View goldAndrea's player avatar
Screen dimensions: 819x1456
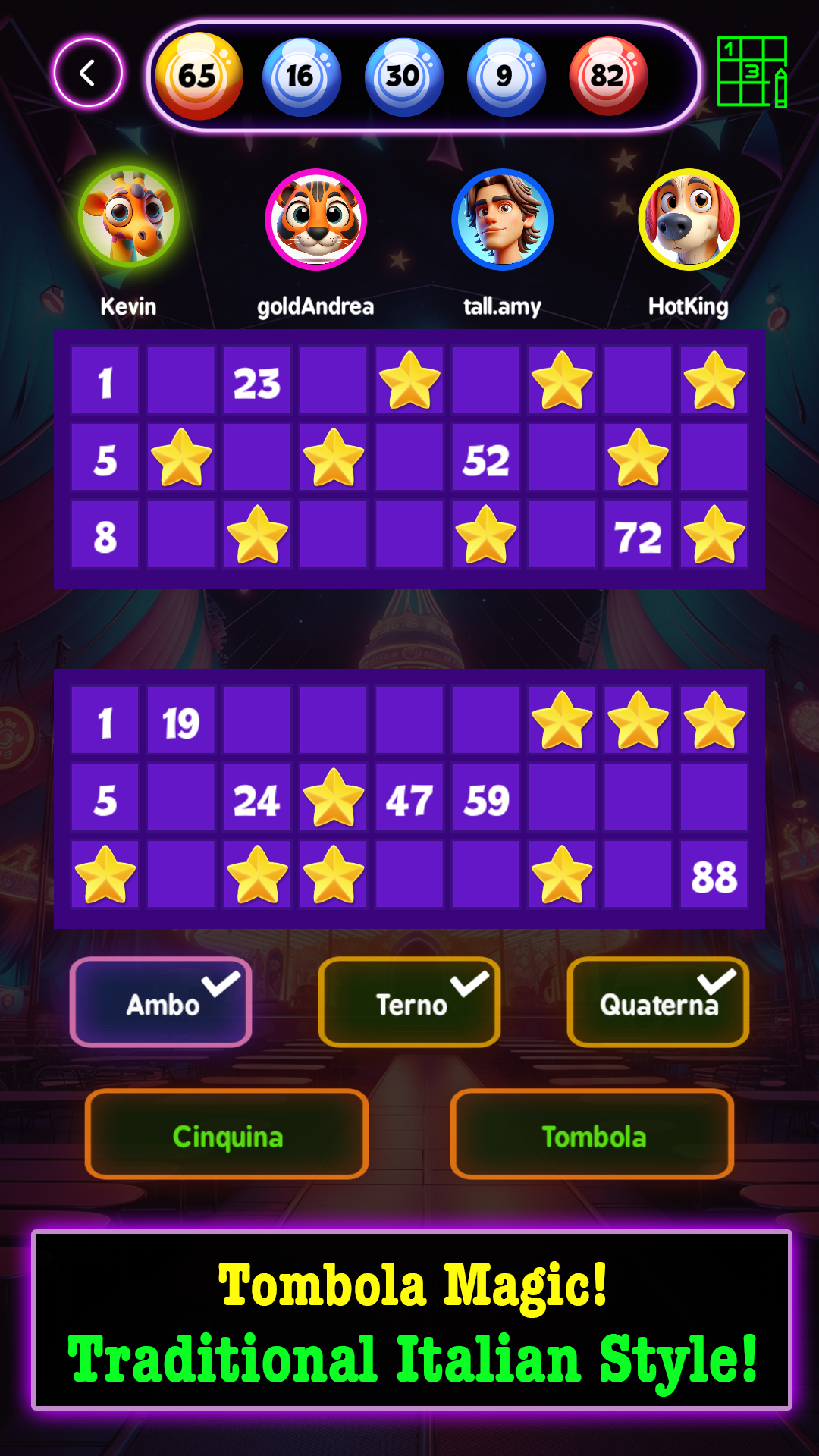(315, 220)
